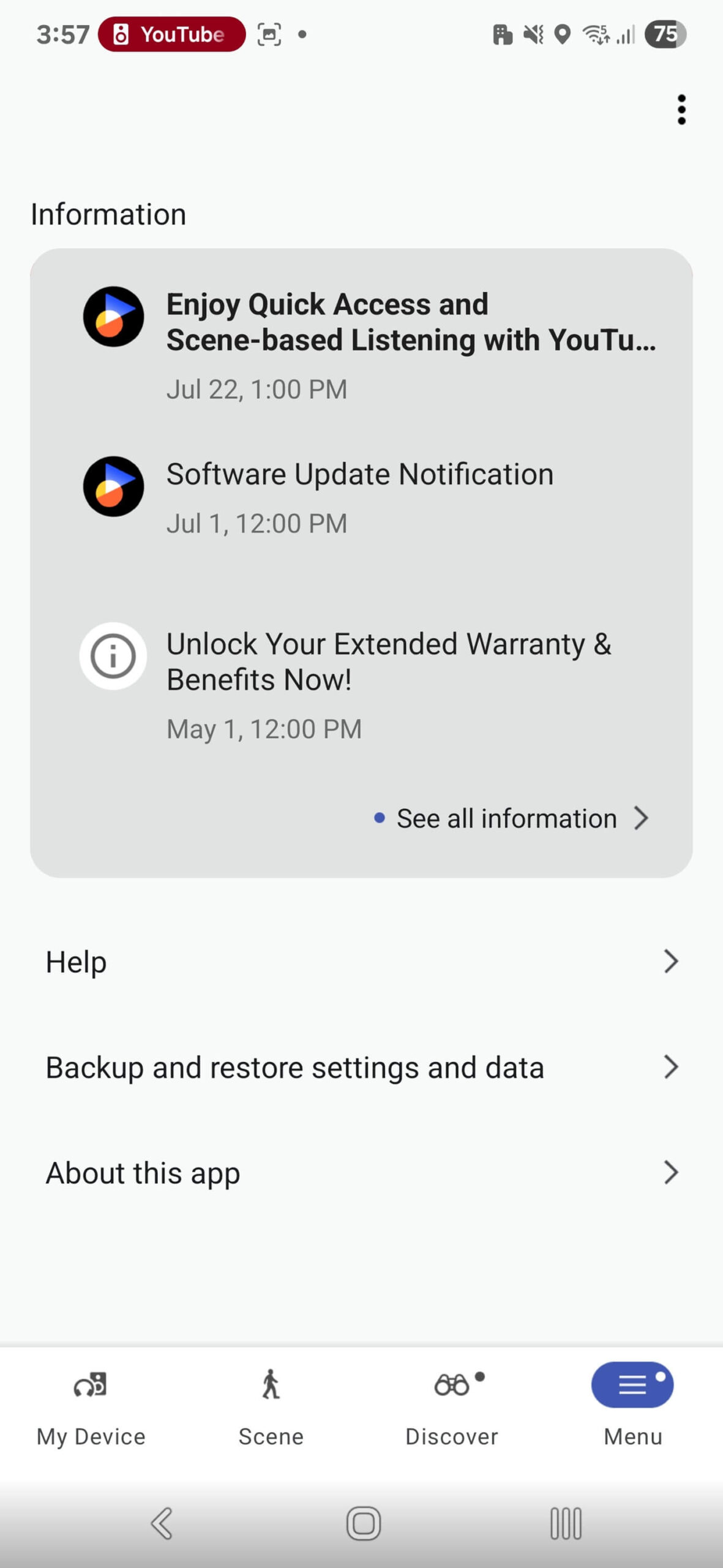Switch to the Discover tab
This screenshot has width=723, height=1568.
[452, 1403]
